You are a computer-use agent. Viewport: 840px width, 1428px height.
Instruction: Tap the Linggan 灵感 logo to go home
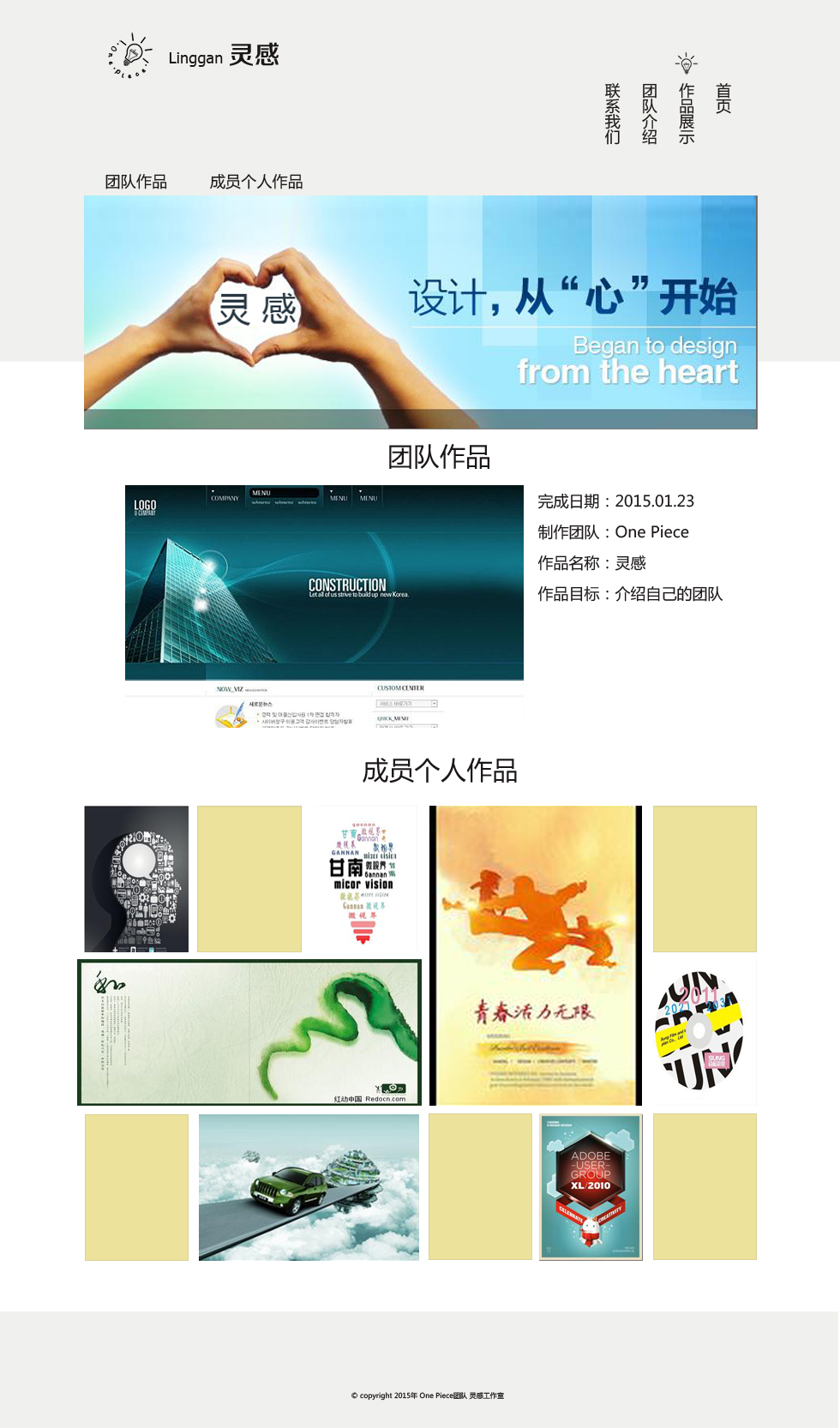point(194,57)
